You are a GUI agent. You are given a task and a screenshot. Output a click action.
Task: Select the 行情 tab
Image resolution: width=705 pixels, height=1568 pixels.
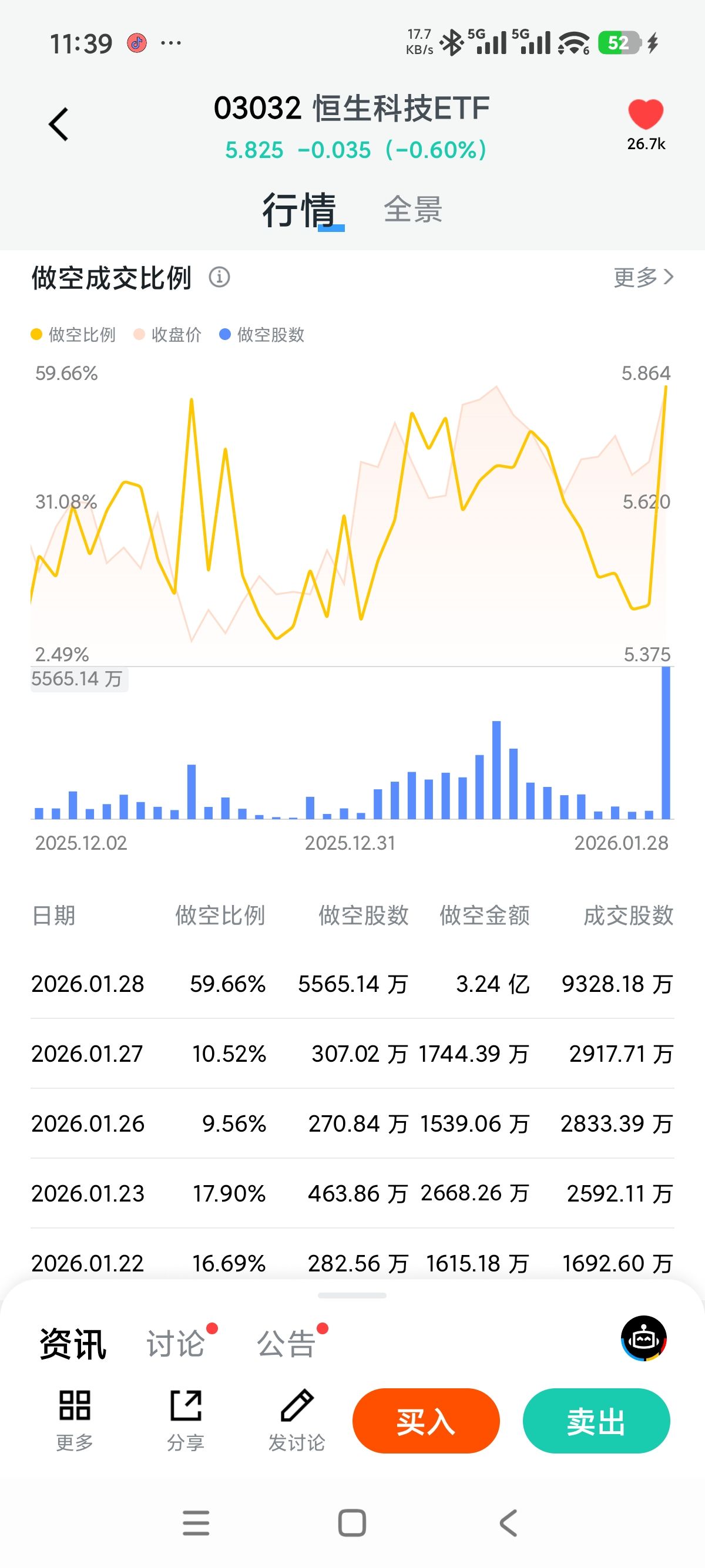point(300,210)
